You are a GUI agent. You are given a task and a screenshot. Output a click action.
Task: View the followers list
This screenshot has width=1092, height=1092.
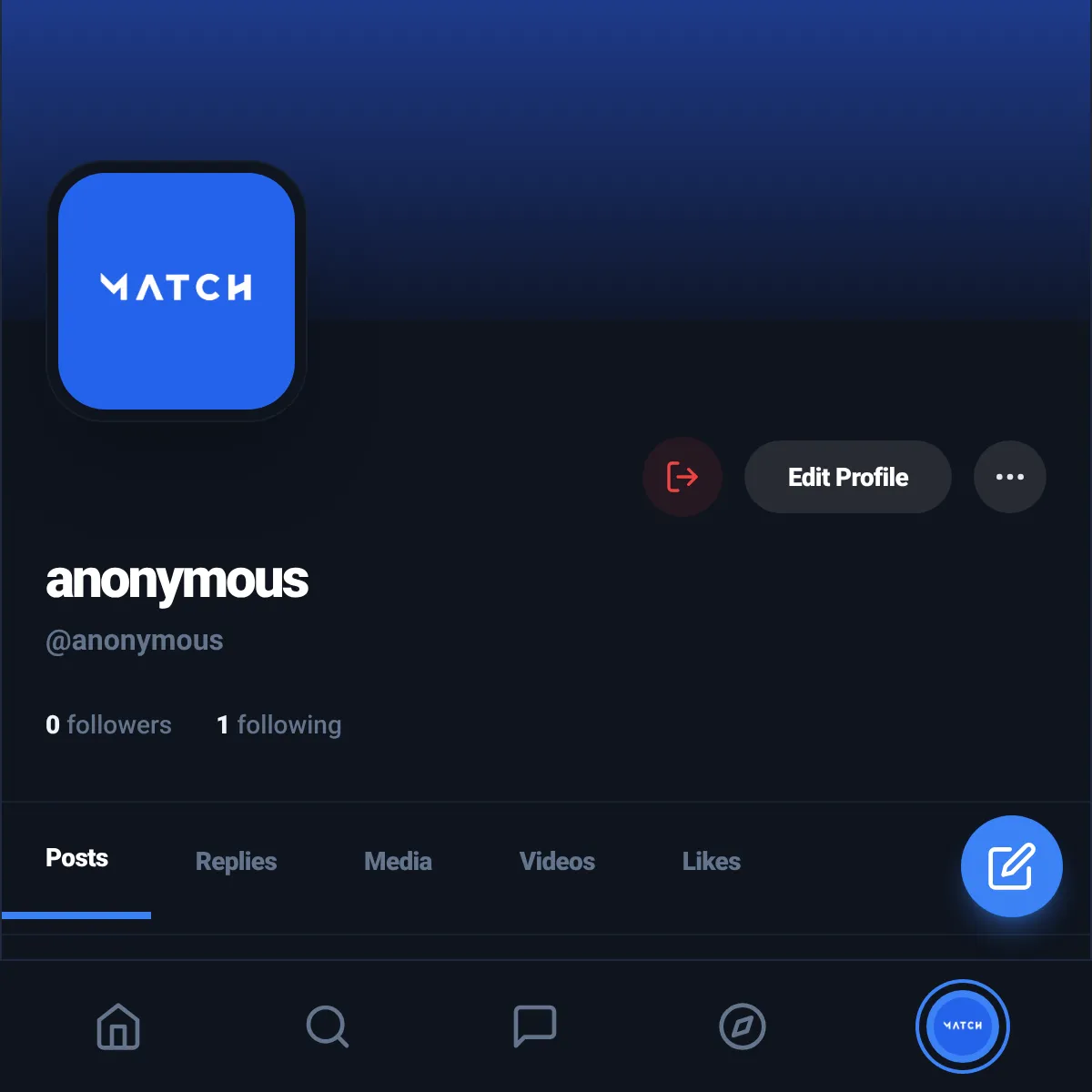pyautogui.click(x=108, y=724)
